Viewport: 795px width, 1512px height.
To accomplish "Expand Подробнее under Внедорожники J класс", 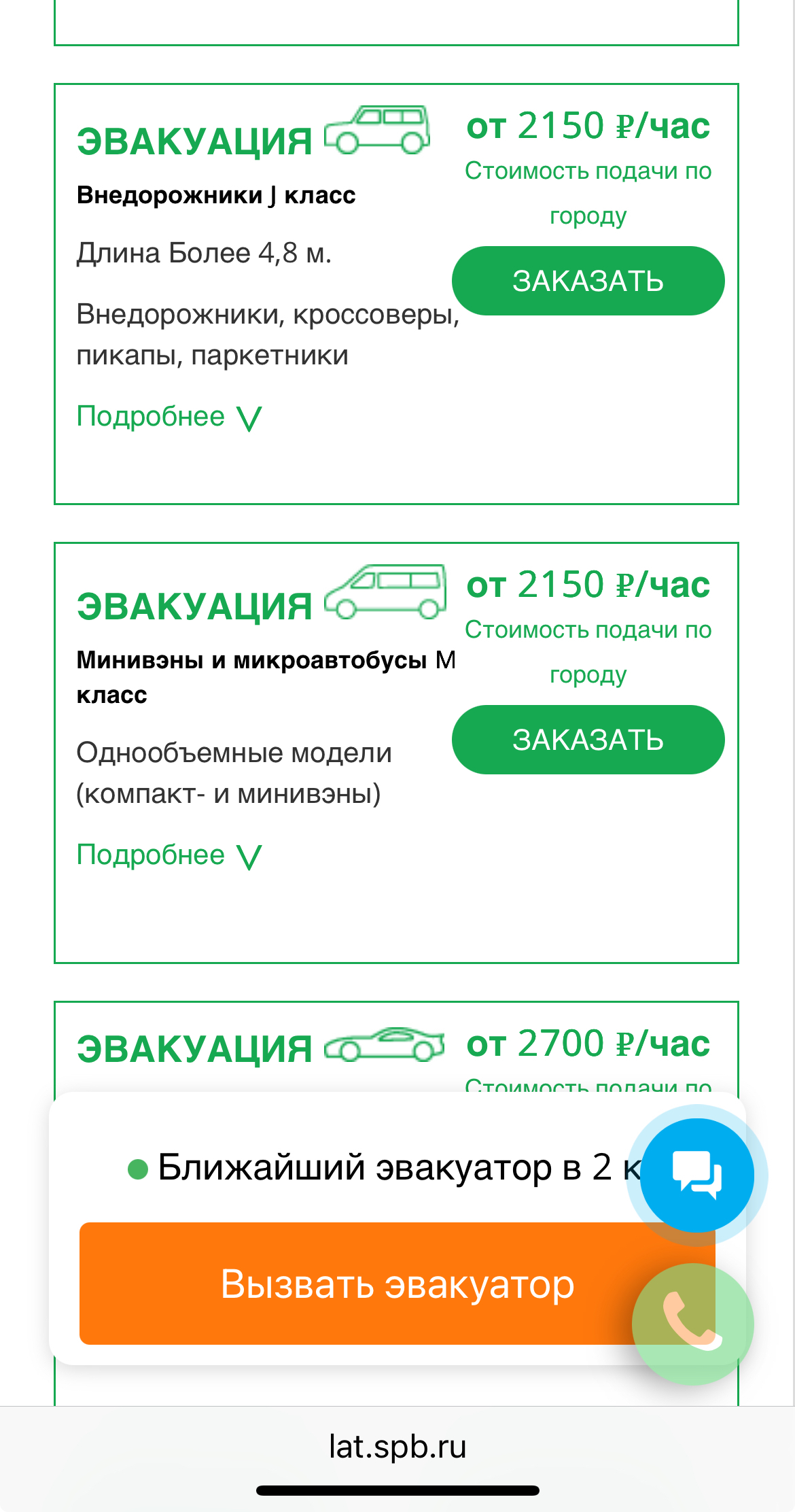I will [169, 417].
